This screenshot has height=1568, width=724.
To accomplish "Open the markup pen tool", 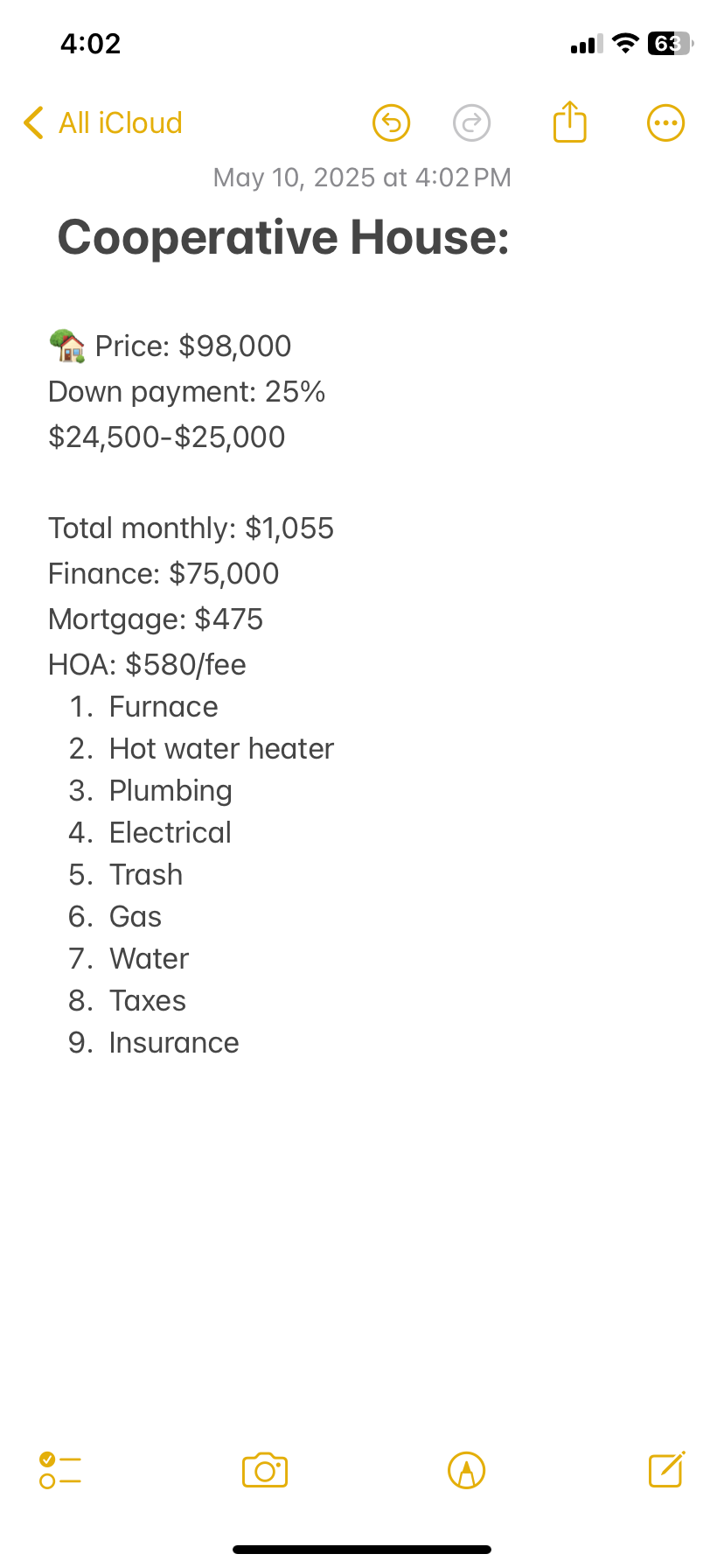I will pos(466,1470).
